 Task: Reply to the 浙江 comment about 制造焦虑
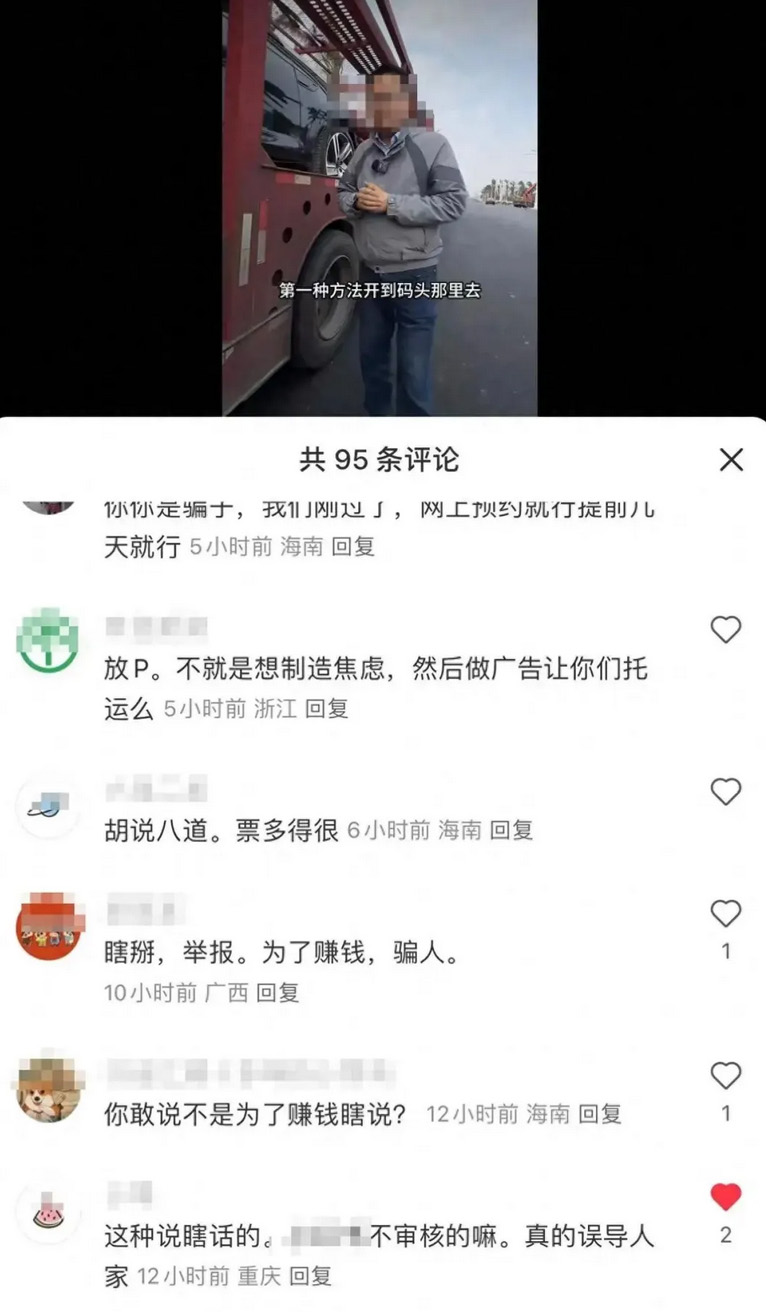(326, 709)
